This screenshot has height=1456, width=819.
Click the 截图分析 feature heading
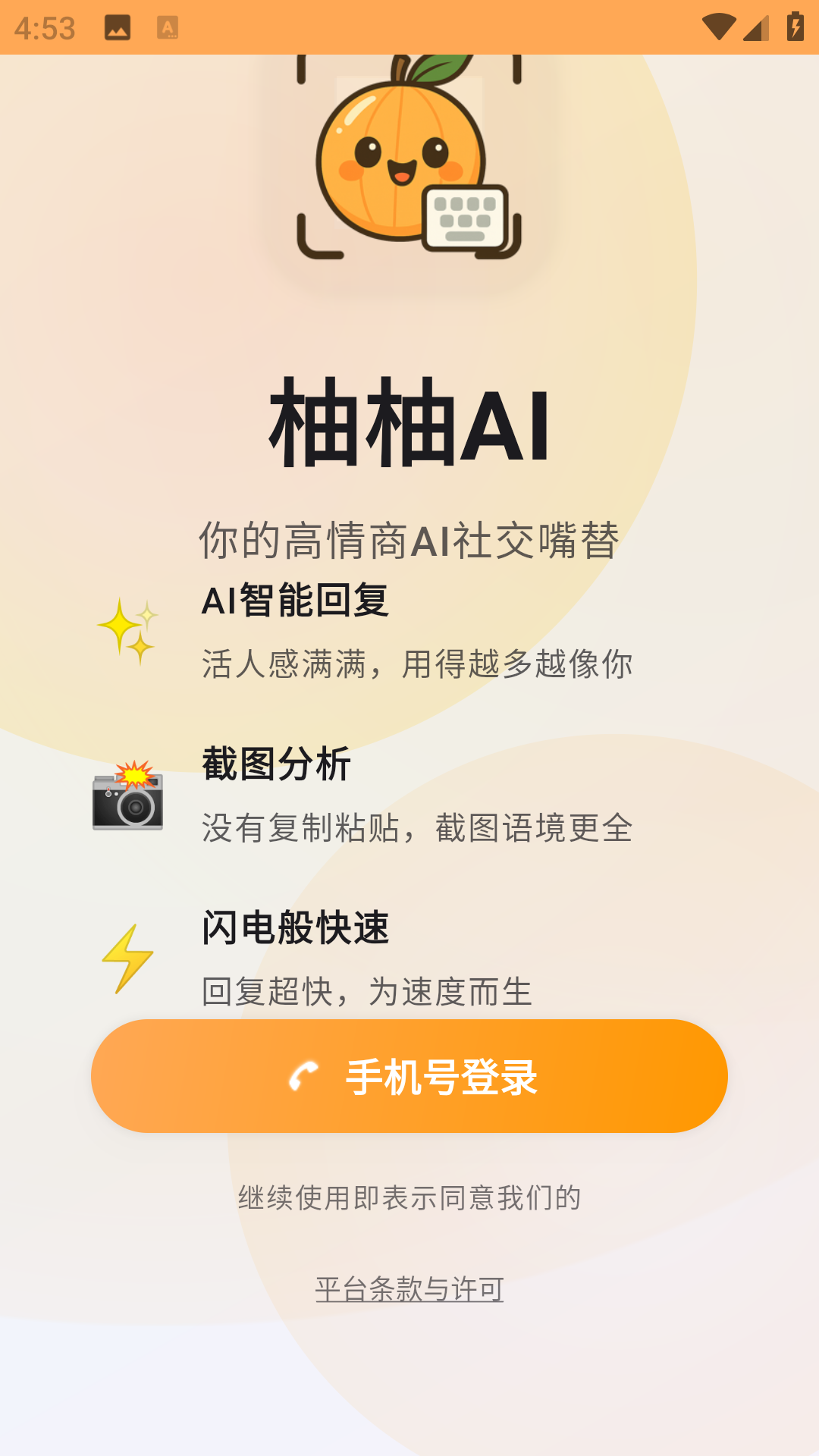pyautogui.click(x=277, y=764)
